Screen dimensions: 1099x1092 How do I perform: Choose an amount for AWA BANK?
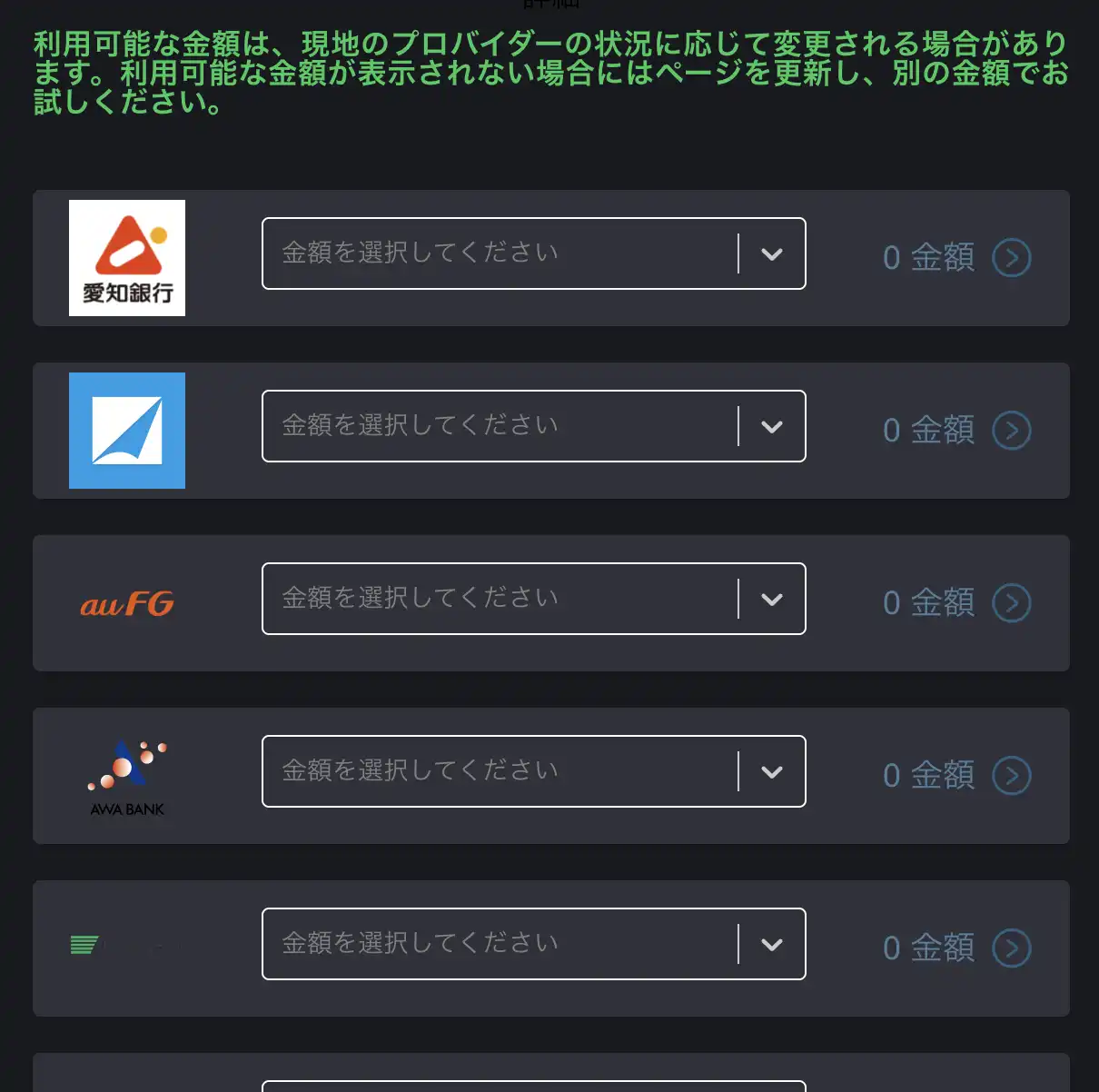[533, 771]
